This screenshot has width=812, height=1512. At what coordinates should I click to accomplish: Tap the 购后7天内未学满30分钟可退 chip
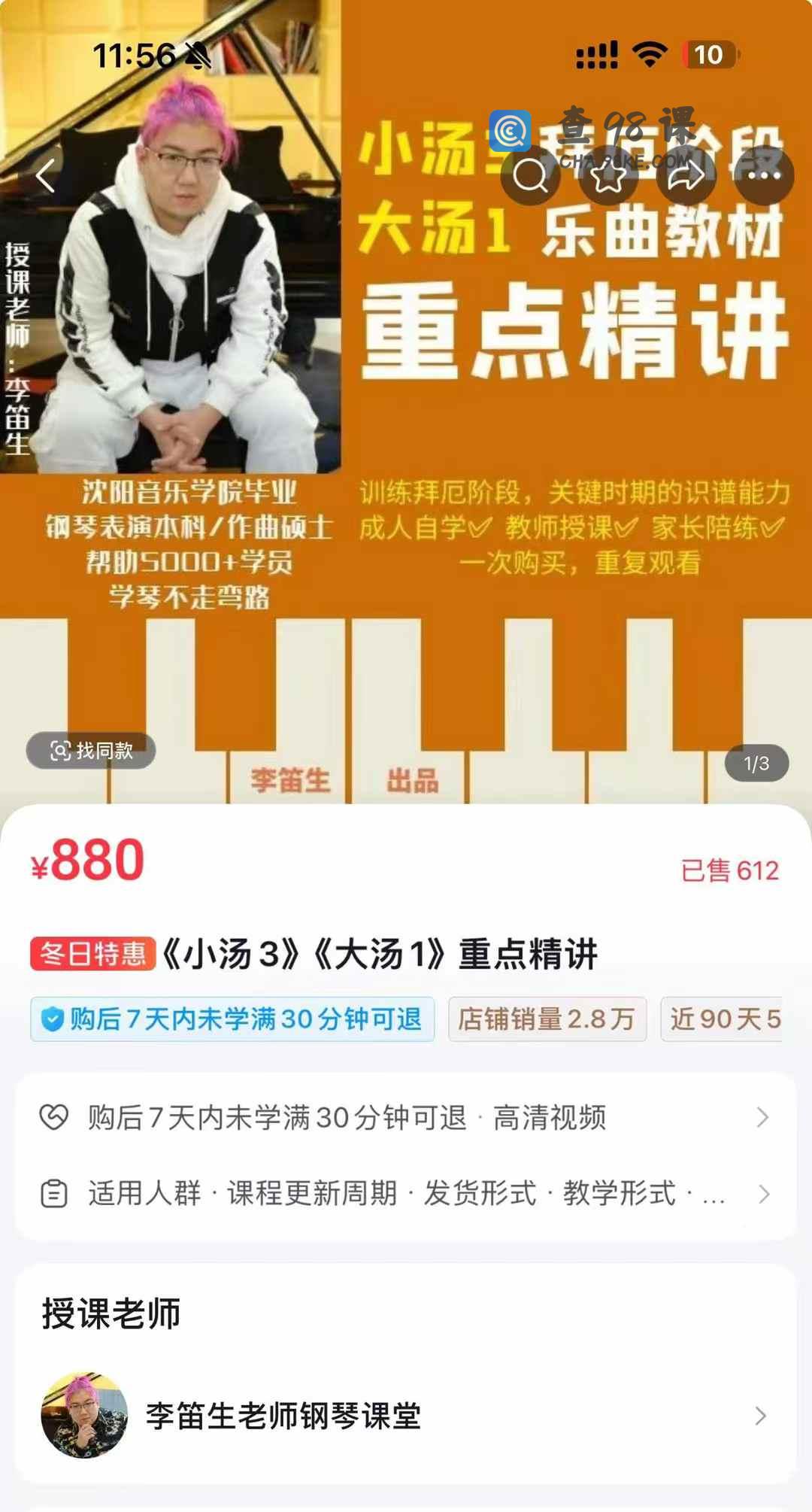tap(232, 1019)
